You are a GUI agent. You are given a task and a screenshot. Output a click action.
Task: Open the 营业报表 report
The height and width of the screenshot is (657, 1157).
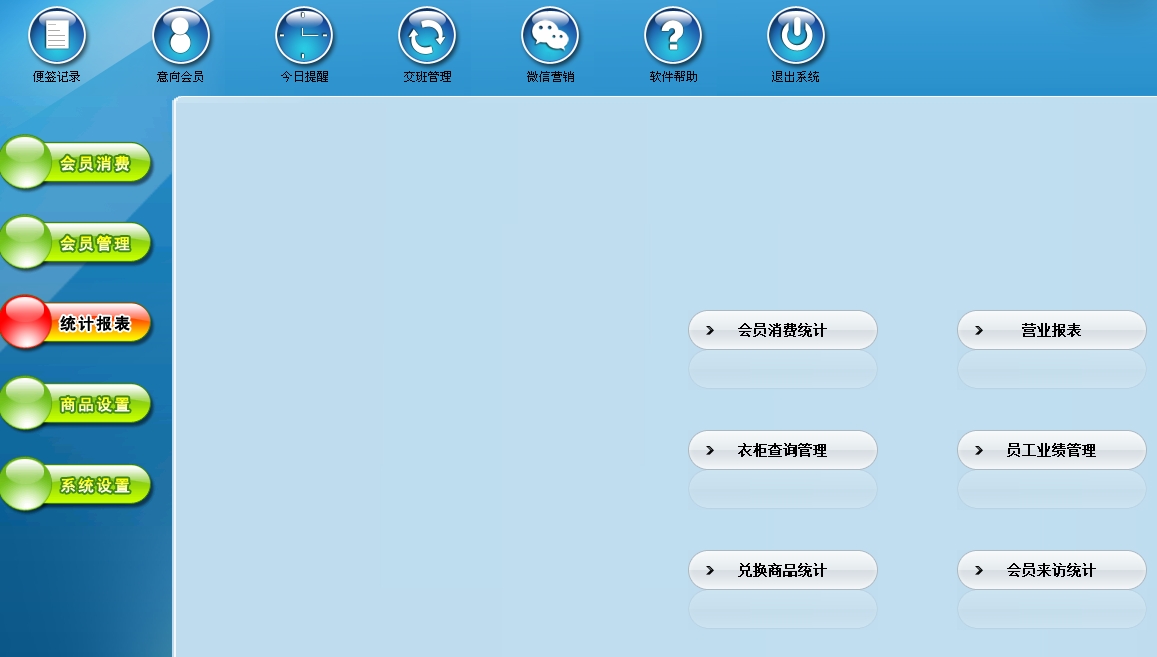1051,330
